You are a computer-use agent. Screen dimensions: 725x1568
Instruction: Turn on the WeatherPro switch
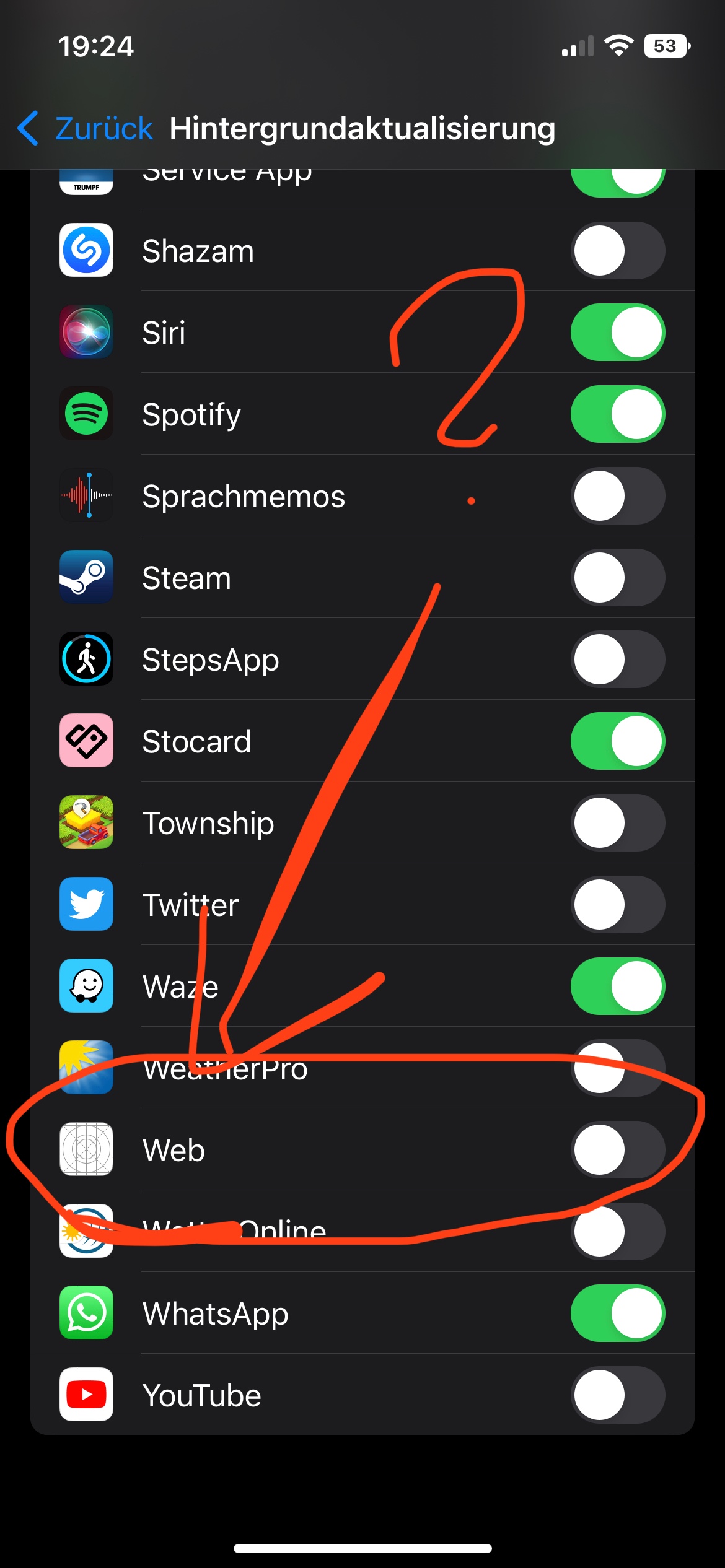(618, 1068)
